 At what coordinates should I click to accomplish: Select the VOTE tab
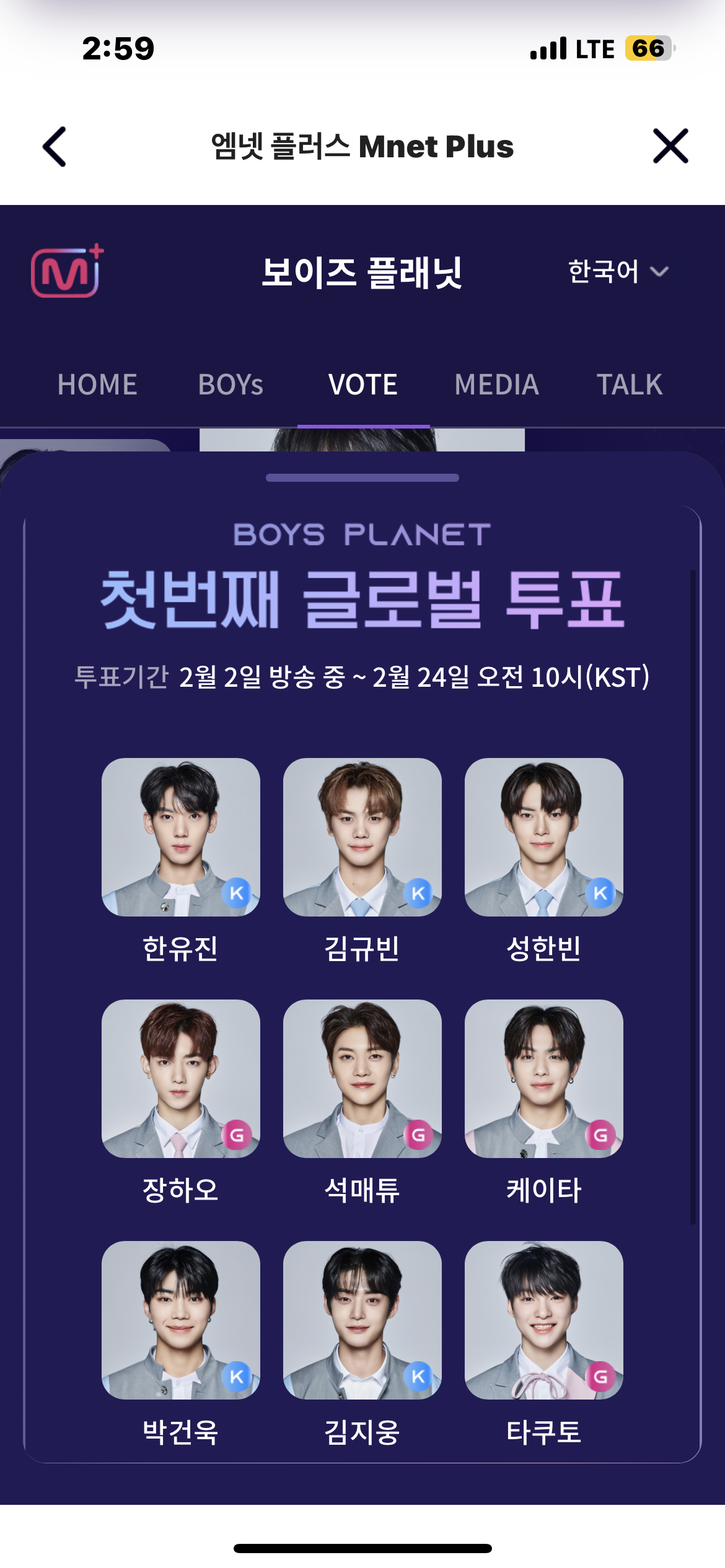pyautogui.click(x=363, y=385)
